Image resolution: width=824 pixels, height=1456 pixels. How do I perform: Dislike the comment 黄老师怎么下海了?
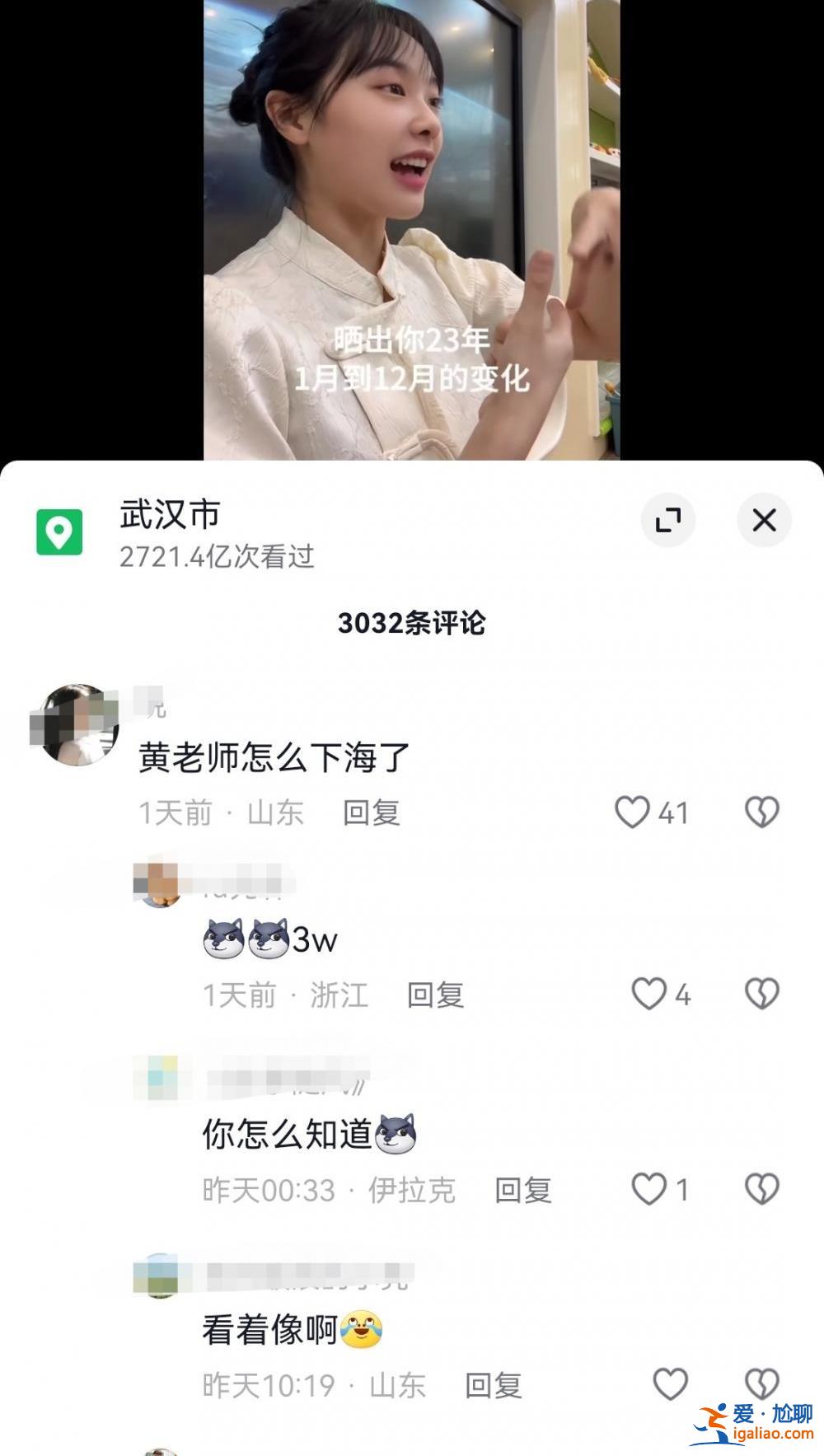tap(762, 812)
